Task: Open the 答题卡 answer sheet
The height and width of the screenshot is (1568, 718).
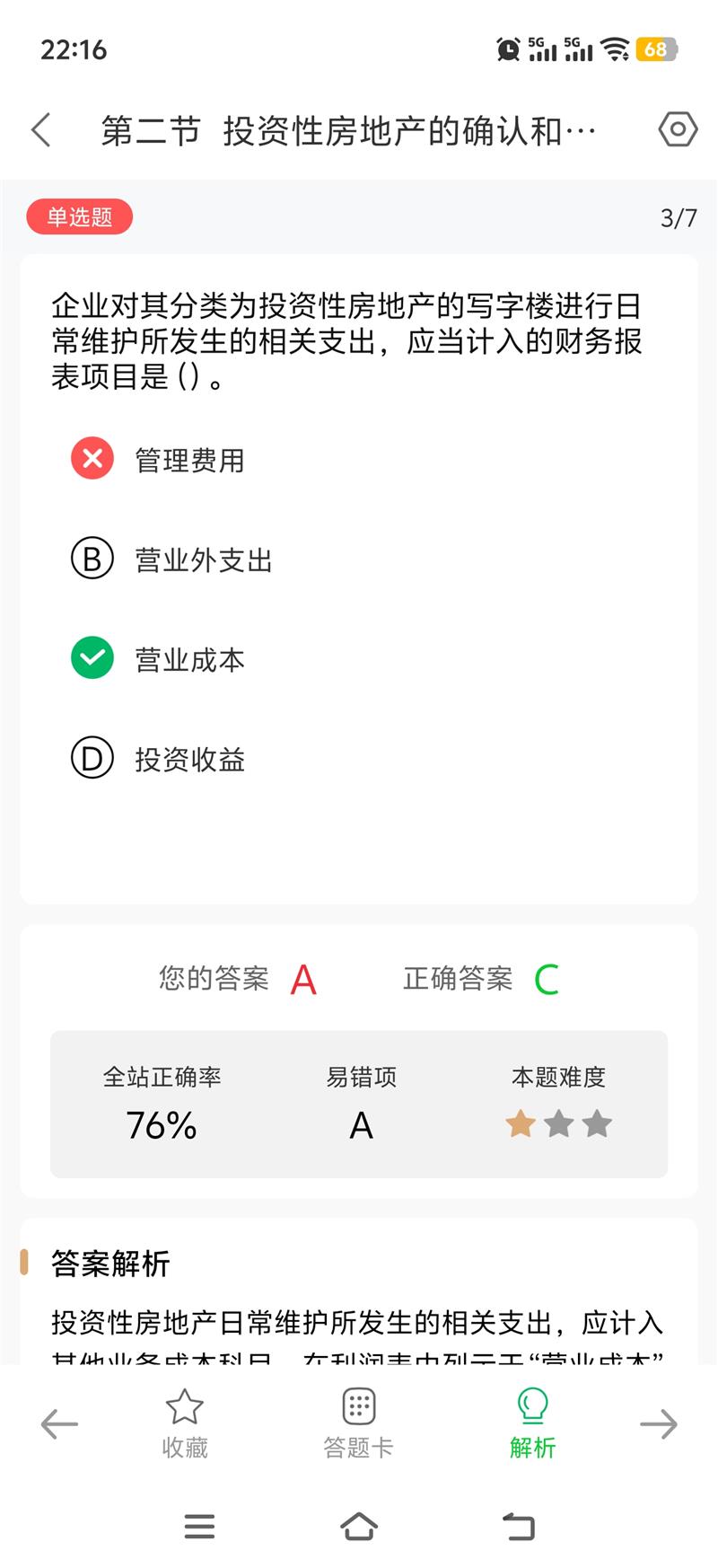Action: (358, 1424)
